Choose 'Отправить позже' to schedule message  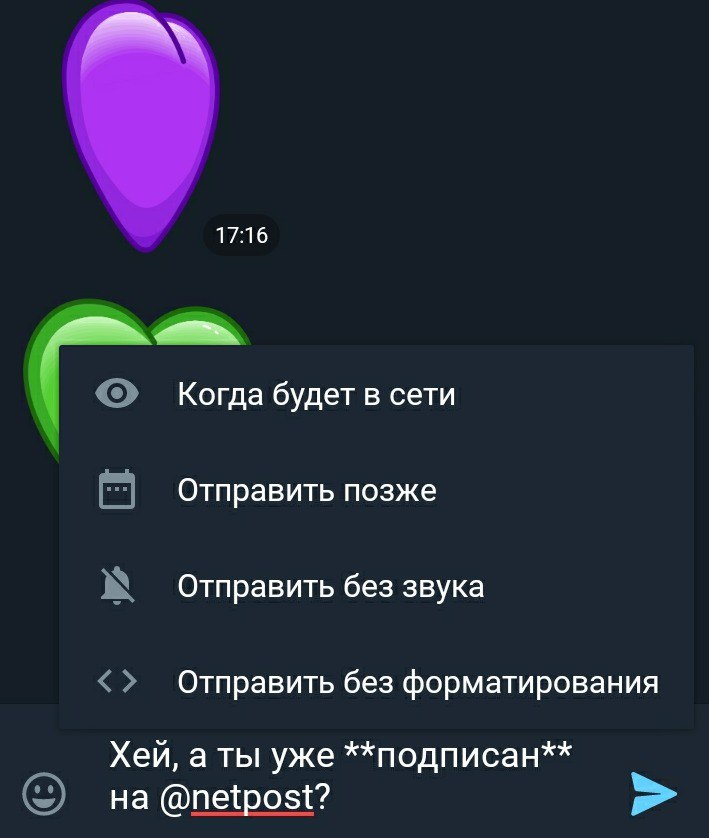[x=306, y=491]
